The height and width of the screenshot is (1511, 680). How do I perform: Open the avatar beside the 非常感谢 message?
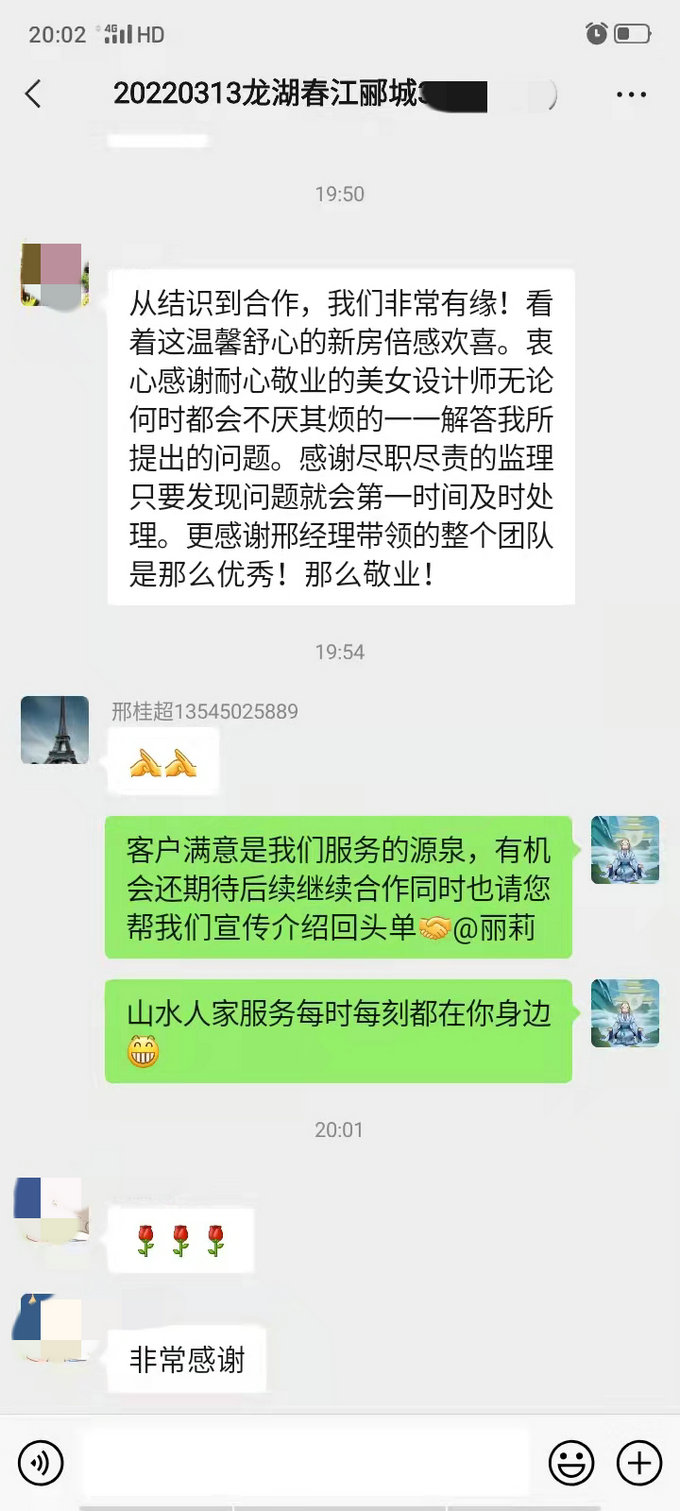(48, 1328)
